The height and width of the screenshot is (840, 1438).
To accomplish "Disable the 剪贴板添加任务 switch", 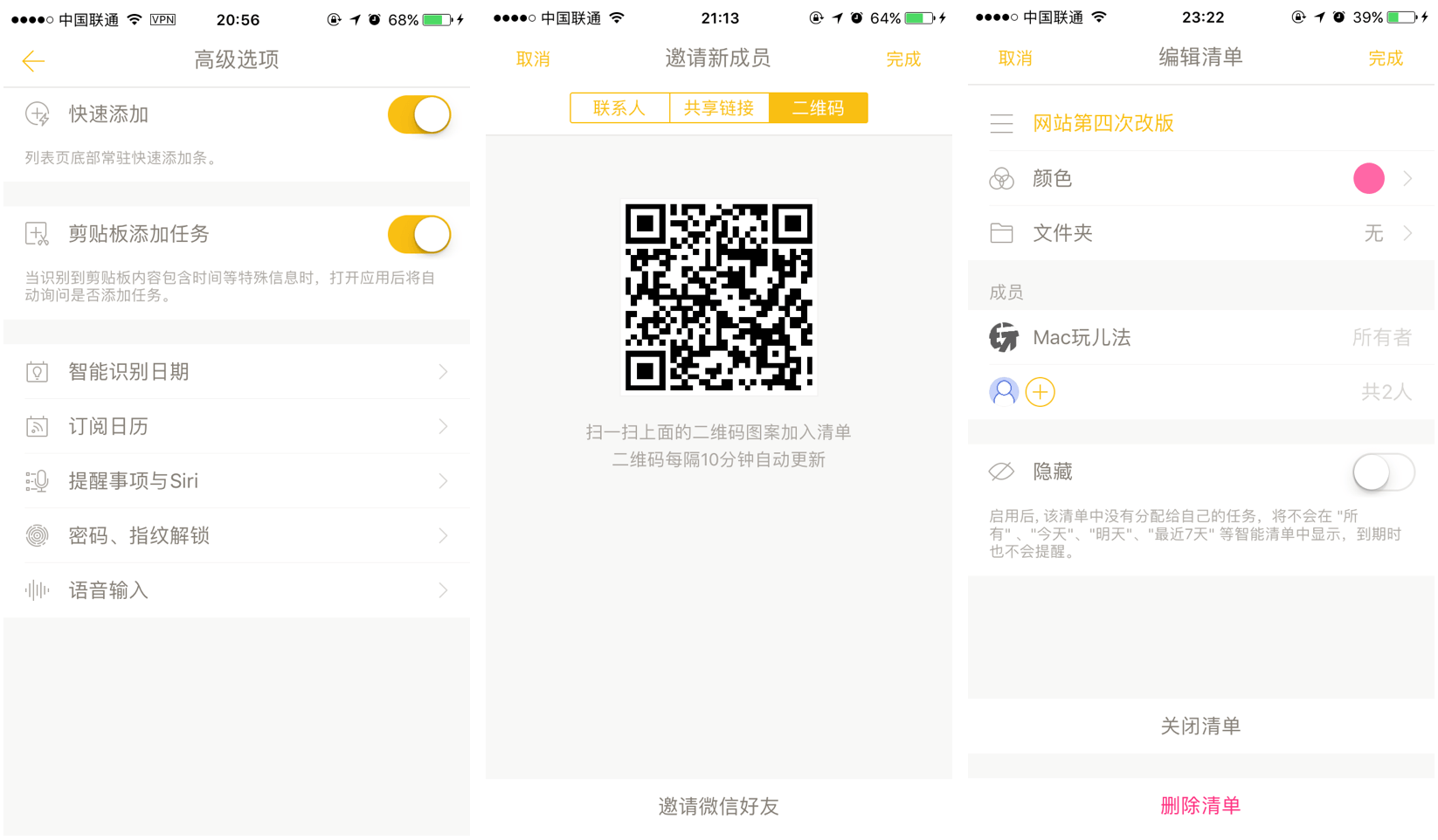I will [419, 235].
